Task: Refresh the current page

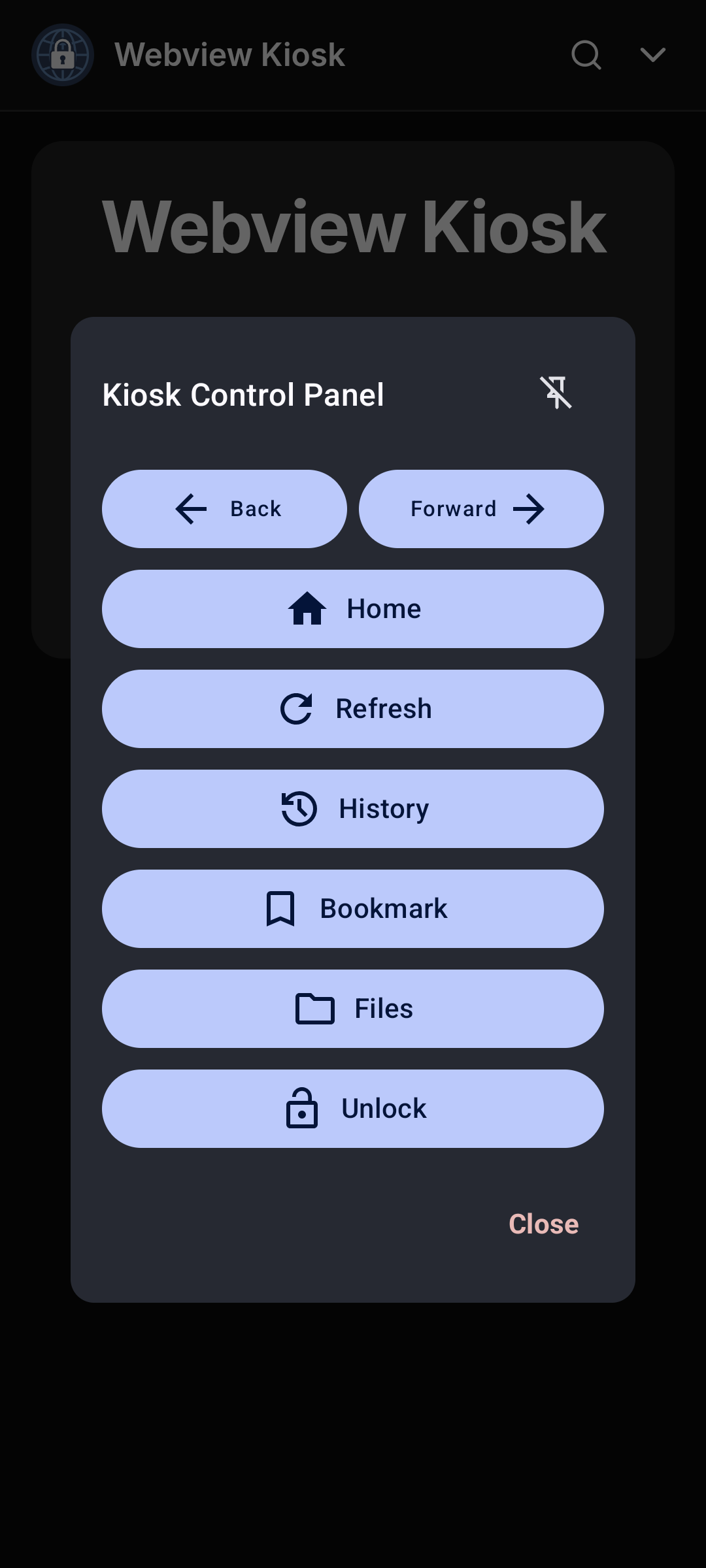Action: [x=353, y=709]
